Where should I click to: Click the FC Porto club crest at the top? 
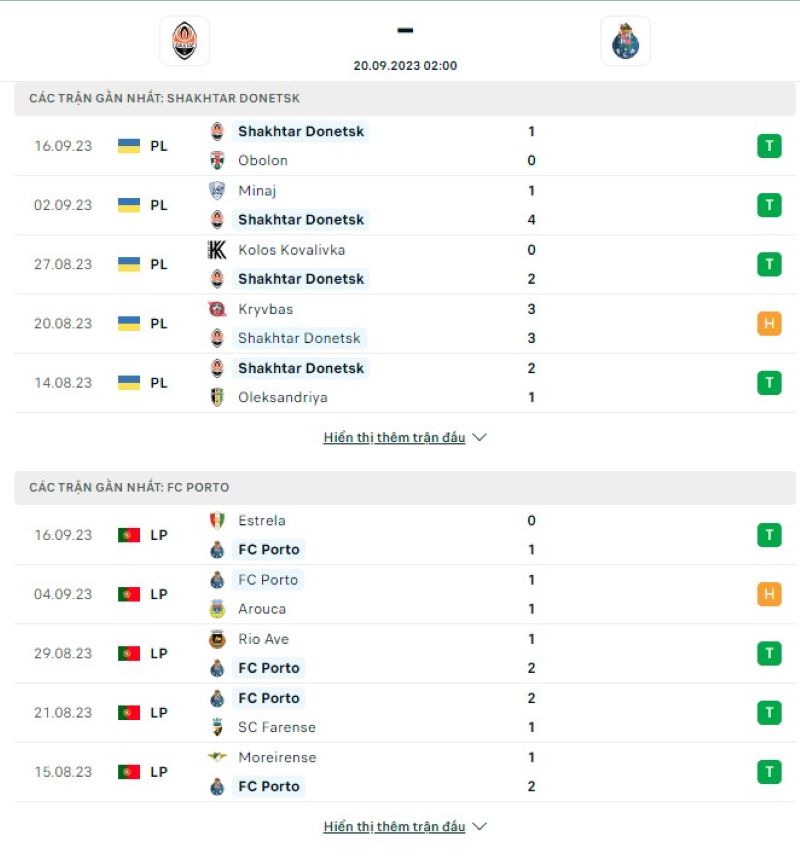626,41
